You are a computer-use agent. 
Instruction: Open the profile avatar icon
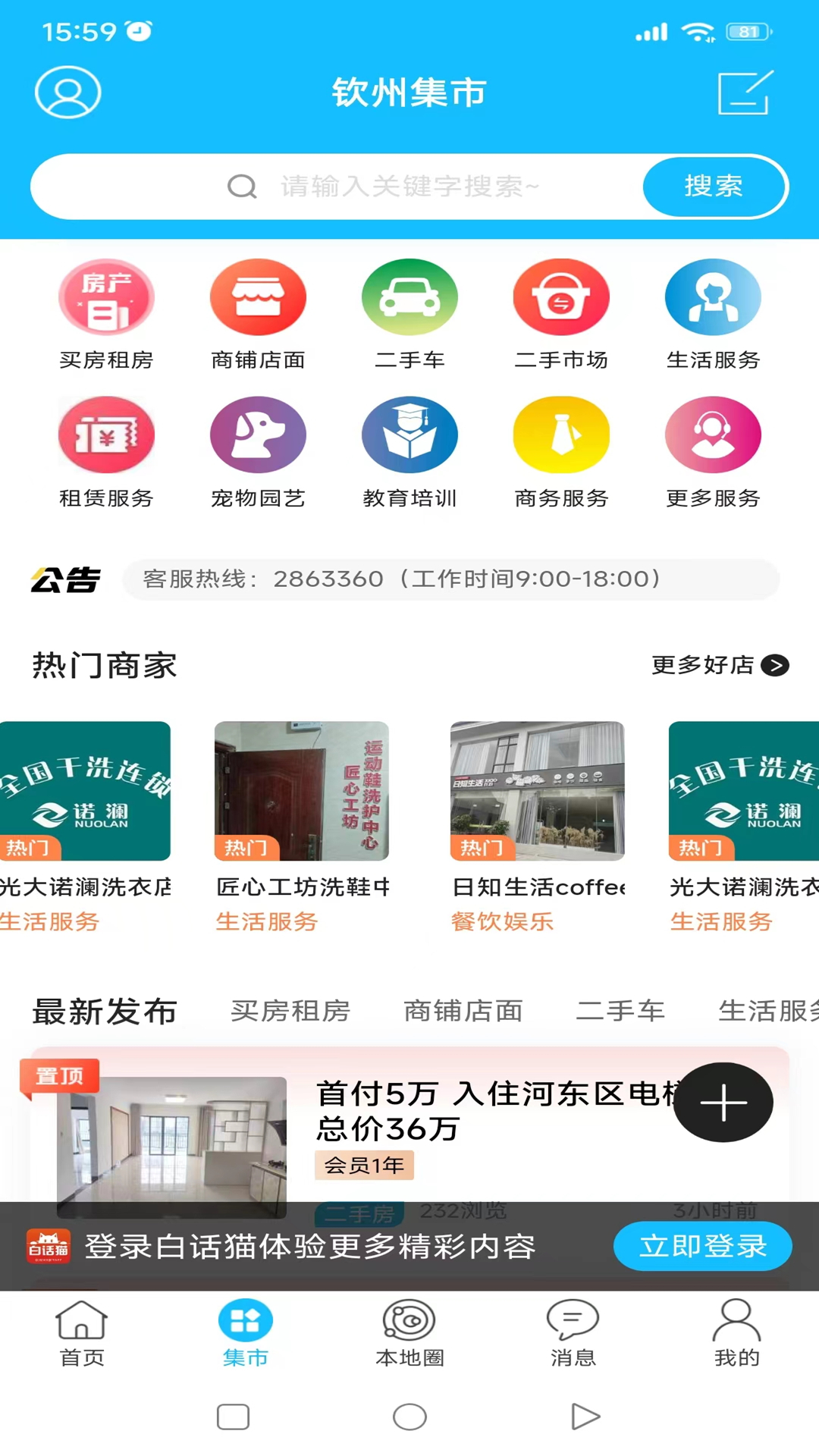click(x=68, y=93)
